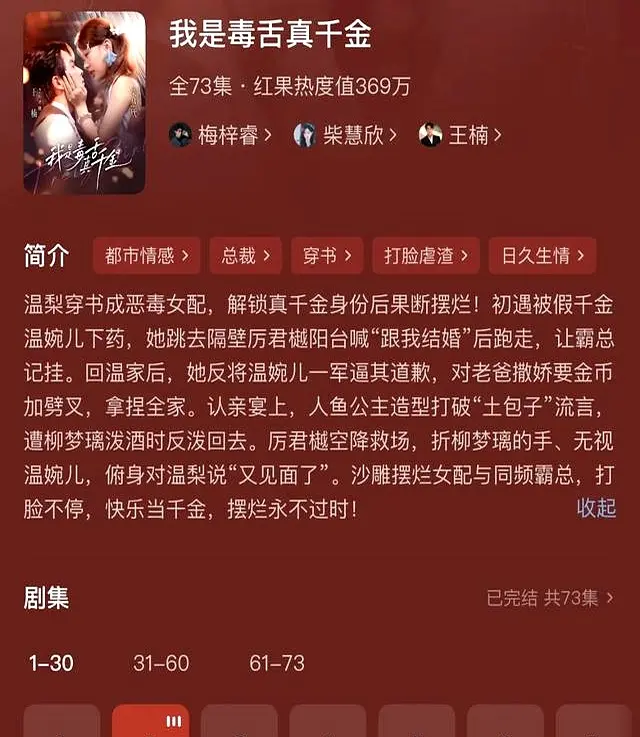This screenshot has width=640, height=737.
Task: View actor 柴慧欣's page
Action: [346, 135]
